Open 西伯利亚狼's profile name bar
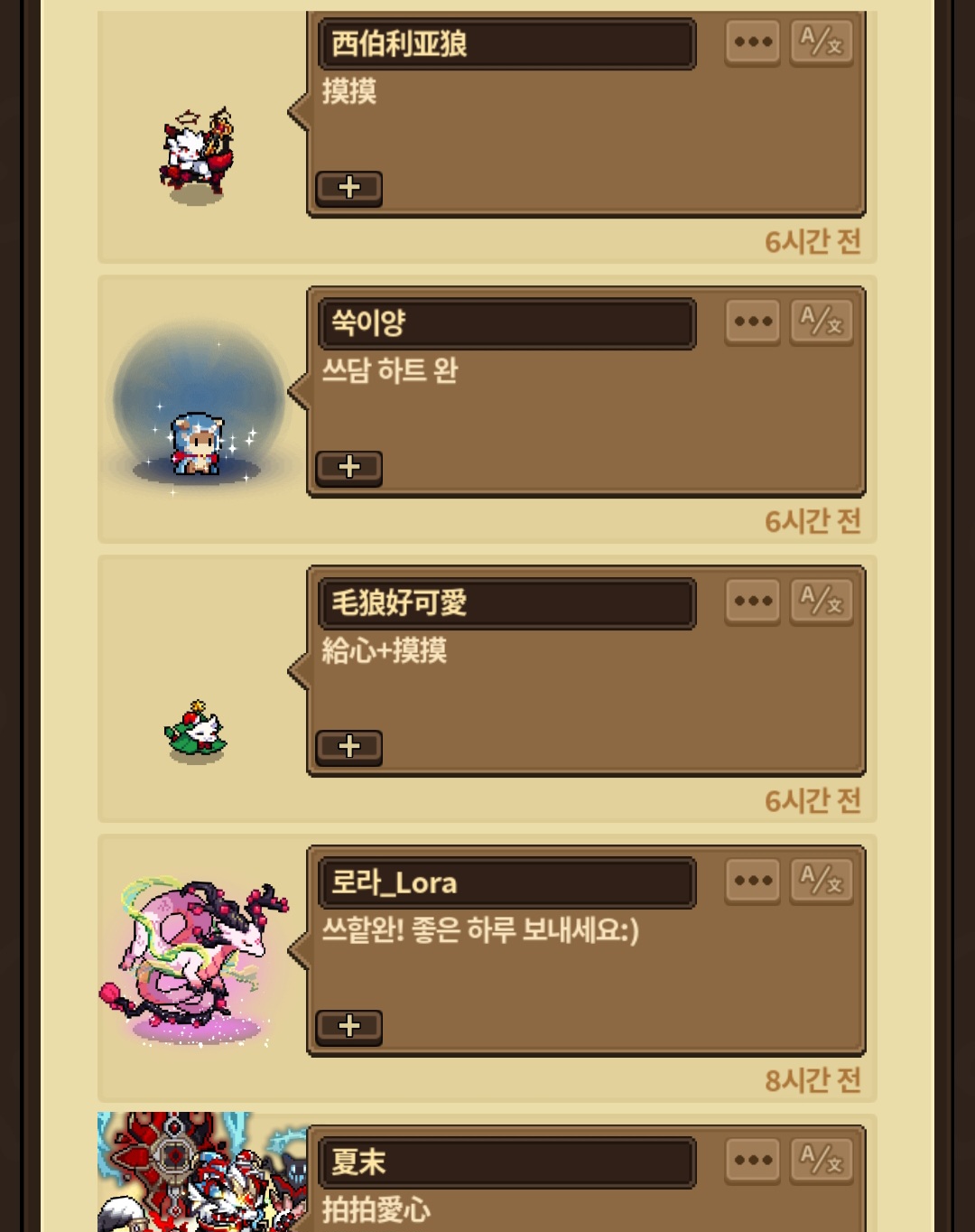 coord(506,43)
